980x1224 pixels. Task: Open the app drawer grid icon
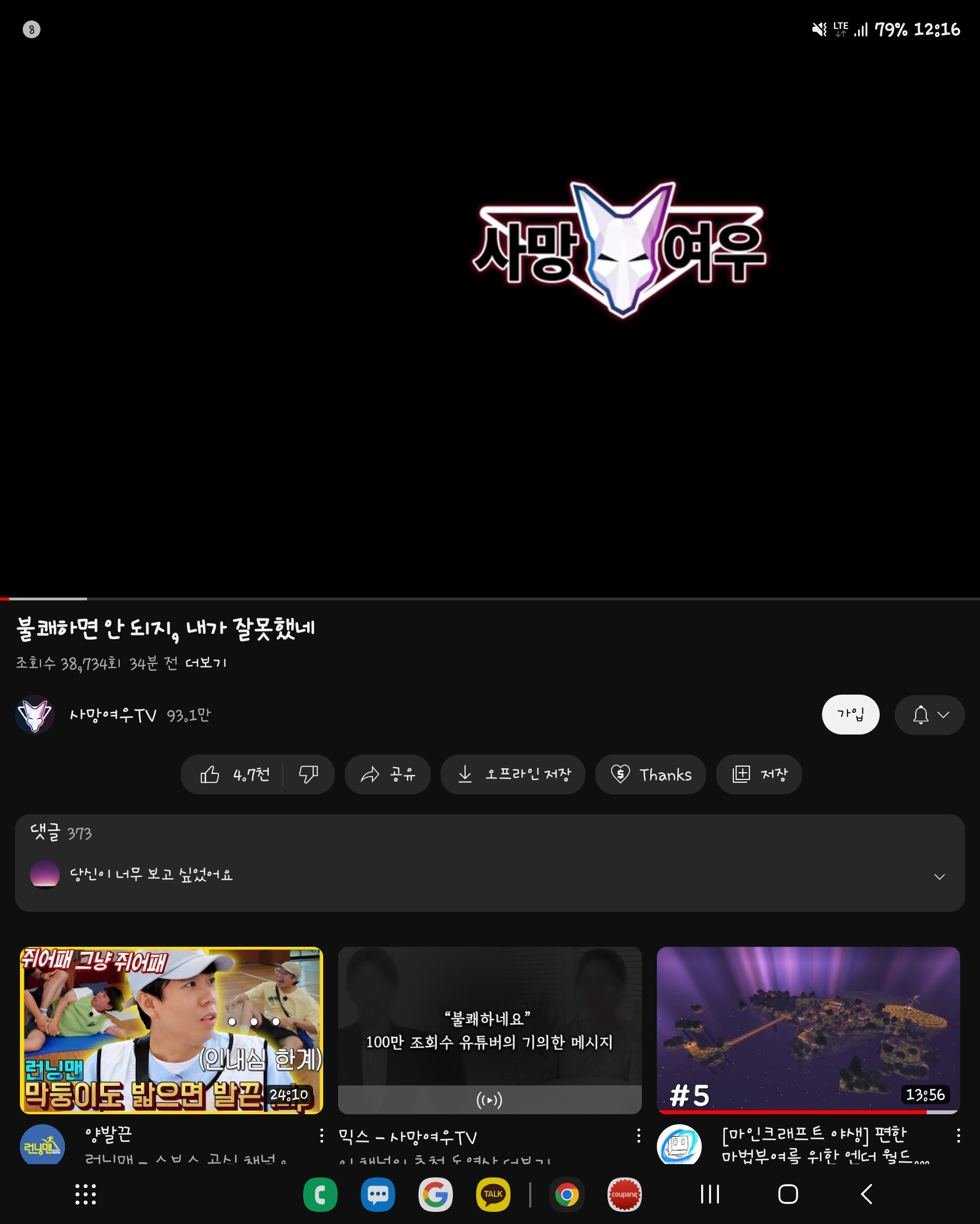[86, 1195]
